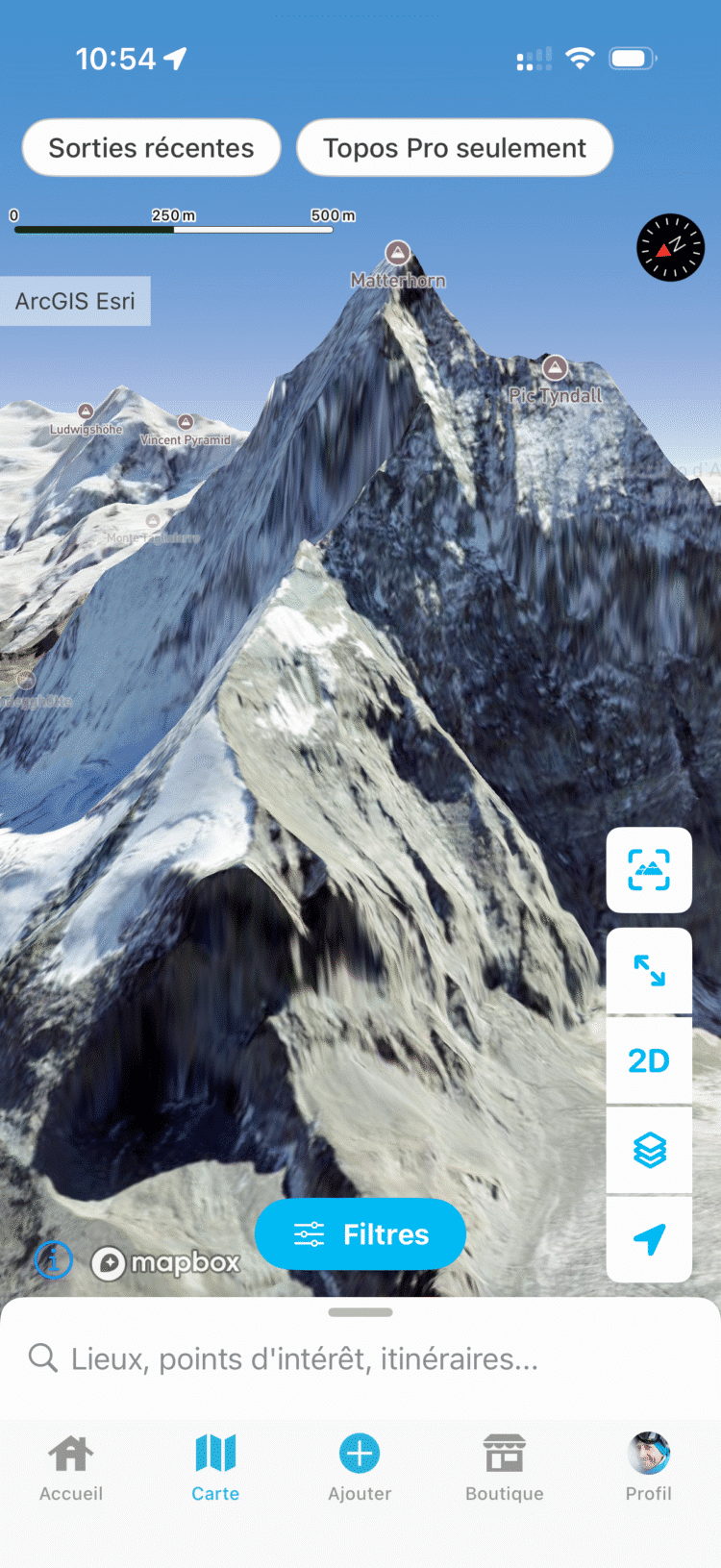Viewport: 721px width, 1568px height.
Task: Reset map orientation with the compass
Action: point(670,247)
